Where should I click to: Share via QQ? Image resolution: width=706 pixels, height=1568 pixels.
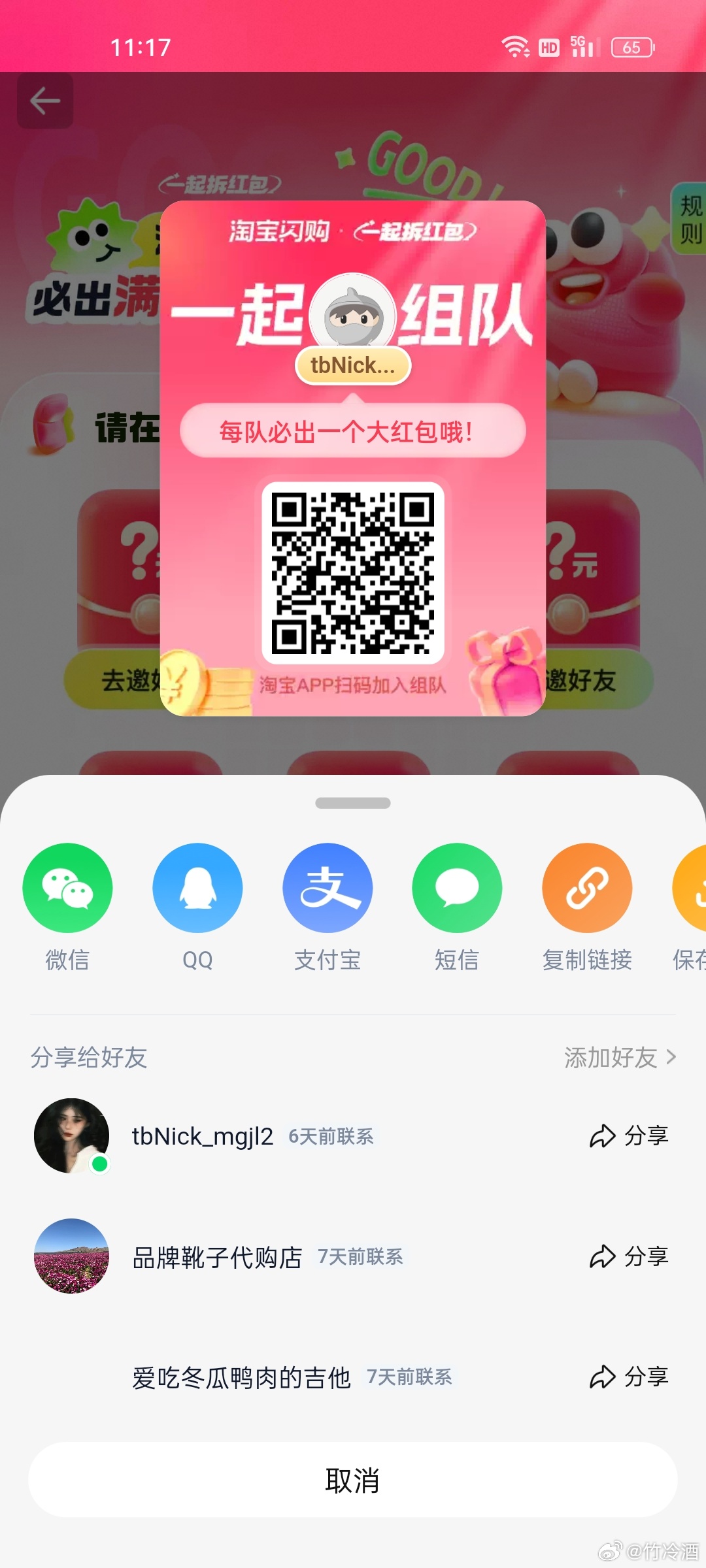coord(197,887)
